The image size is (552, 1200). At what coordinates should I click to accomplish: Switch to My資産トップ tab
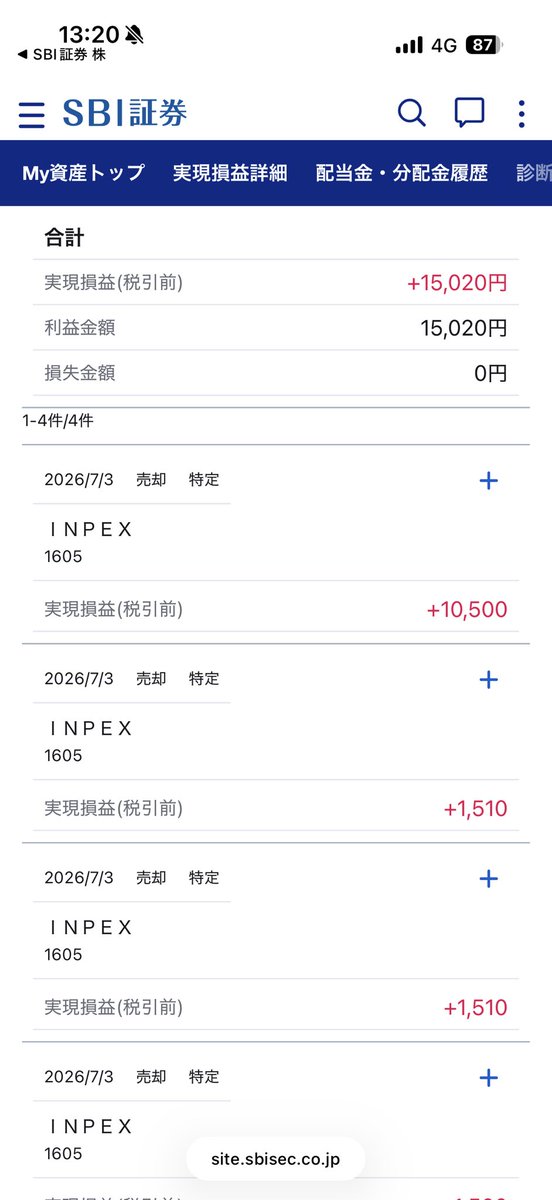click(83, 172)
